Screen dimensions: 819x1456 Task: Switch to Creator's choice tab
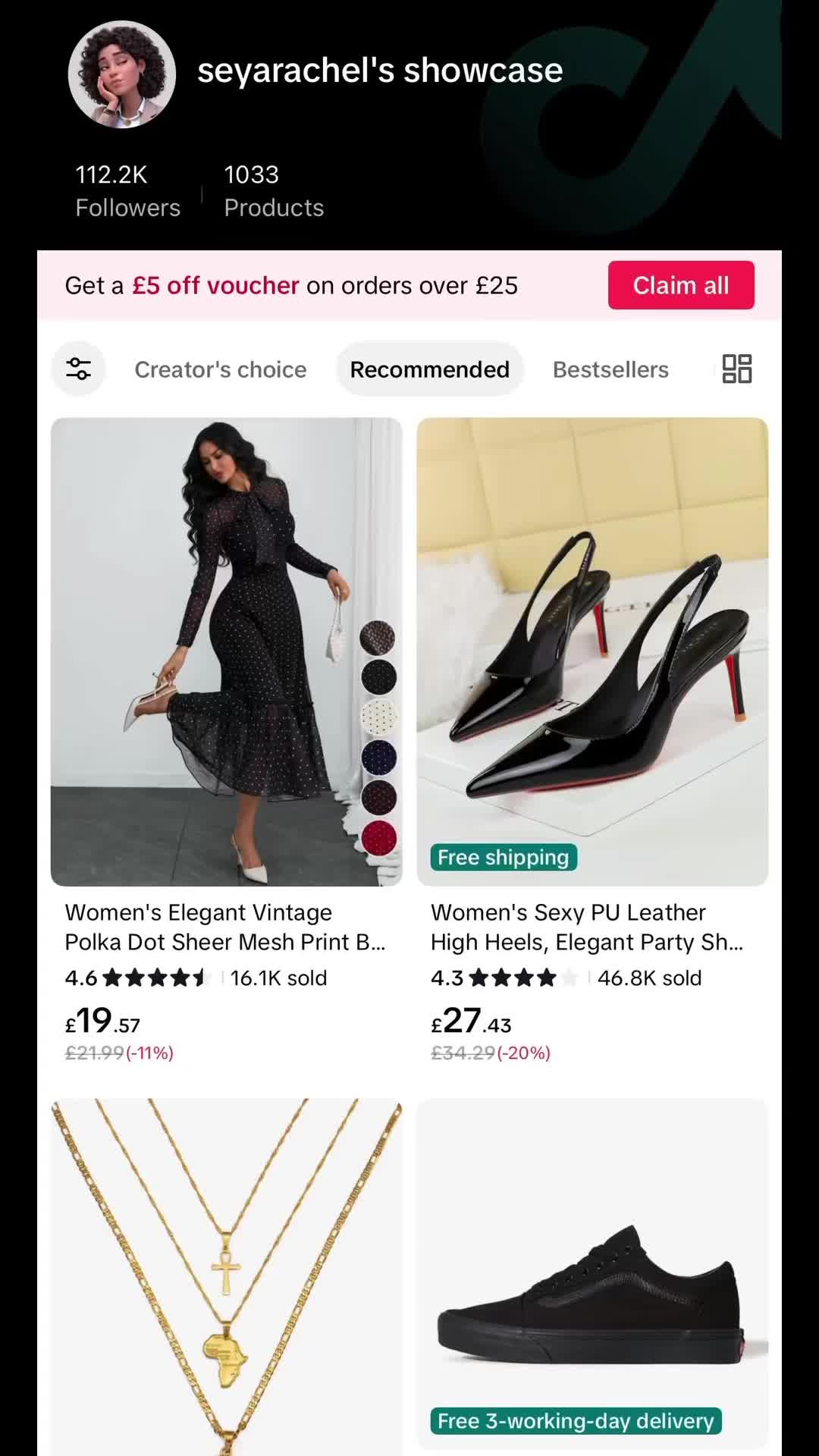tap(220, 369)
